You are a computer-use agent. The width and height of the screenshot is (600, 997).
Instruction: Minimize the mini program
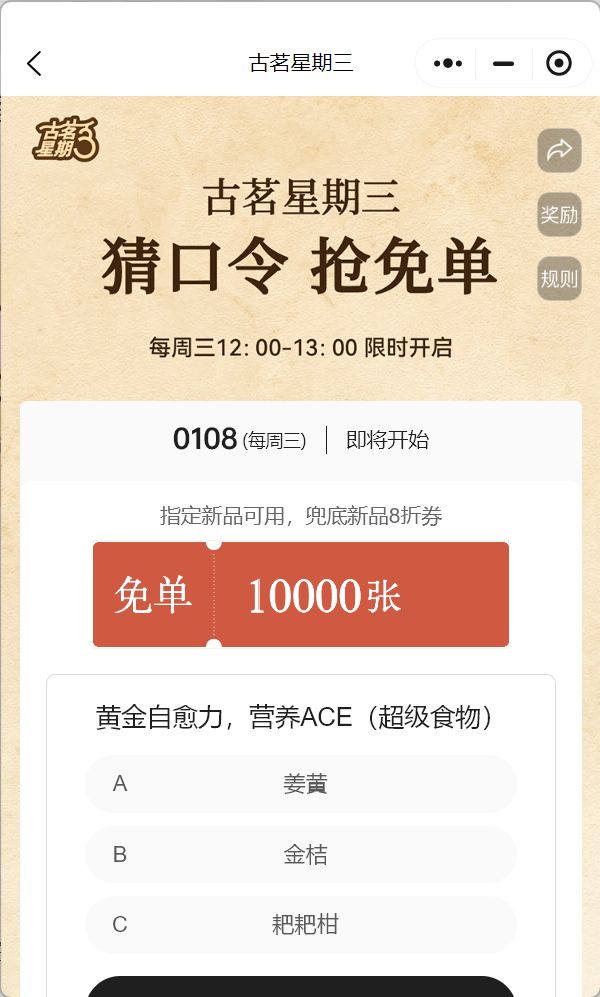(x=503, y=64)
